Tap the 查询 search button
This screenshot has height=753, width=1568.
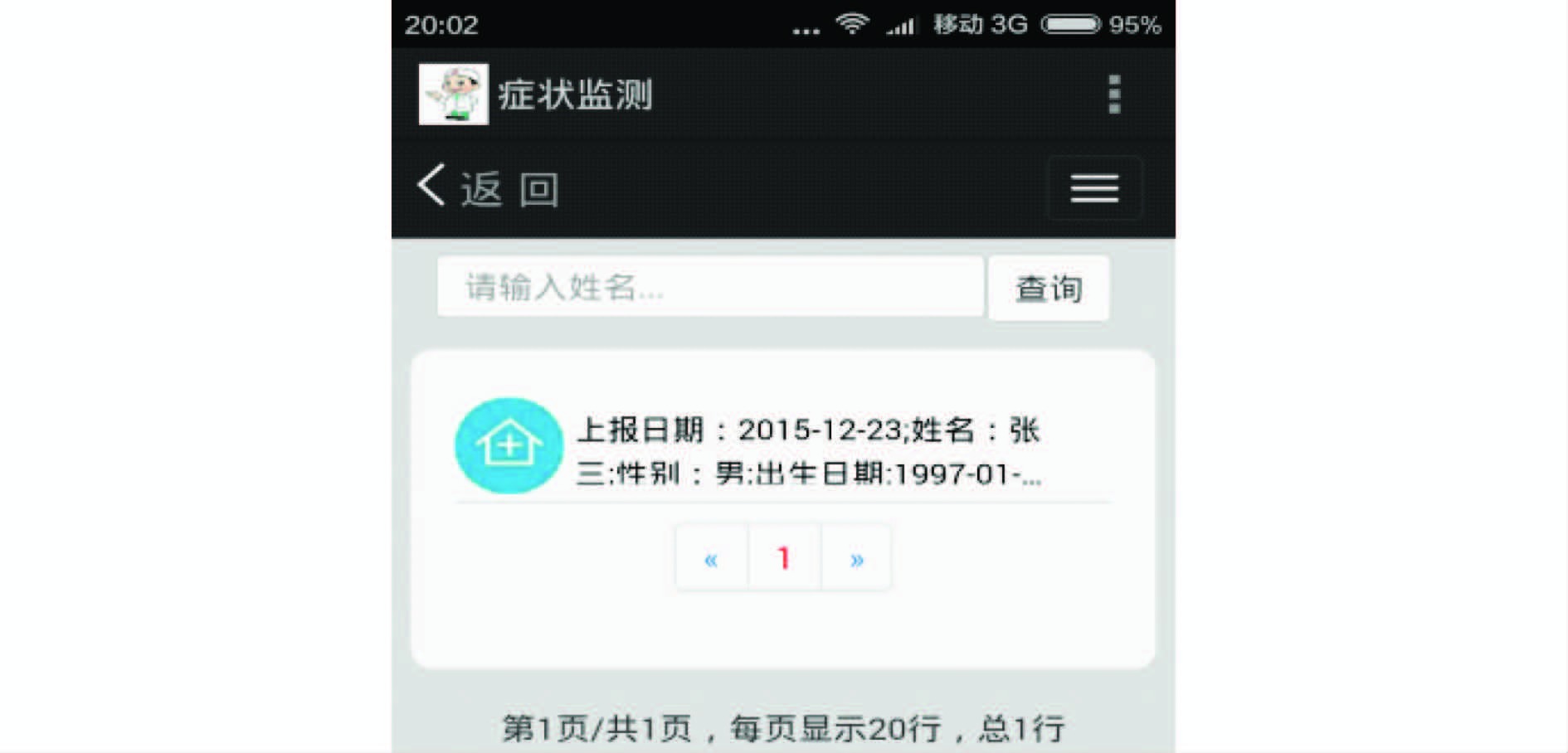(x=1049, y=289)
